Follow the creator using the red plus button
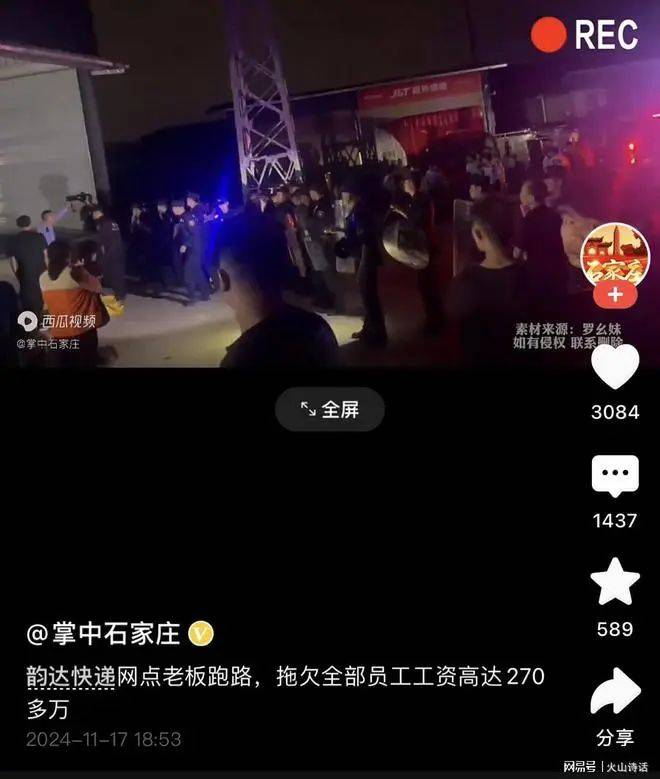This screenshot has height=779, width=660. pyautogui.click(x=615, y=295)
